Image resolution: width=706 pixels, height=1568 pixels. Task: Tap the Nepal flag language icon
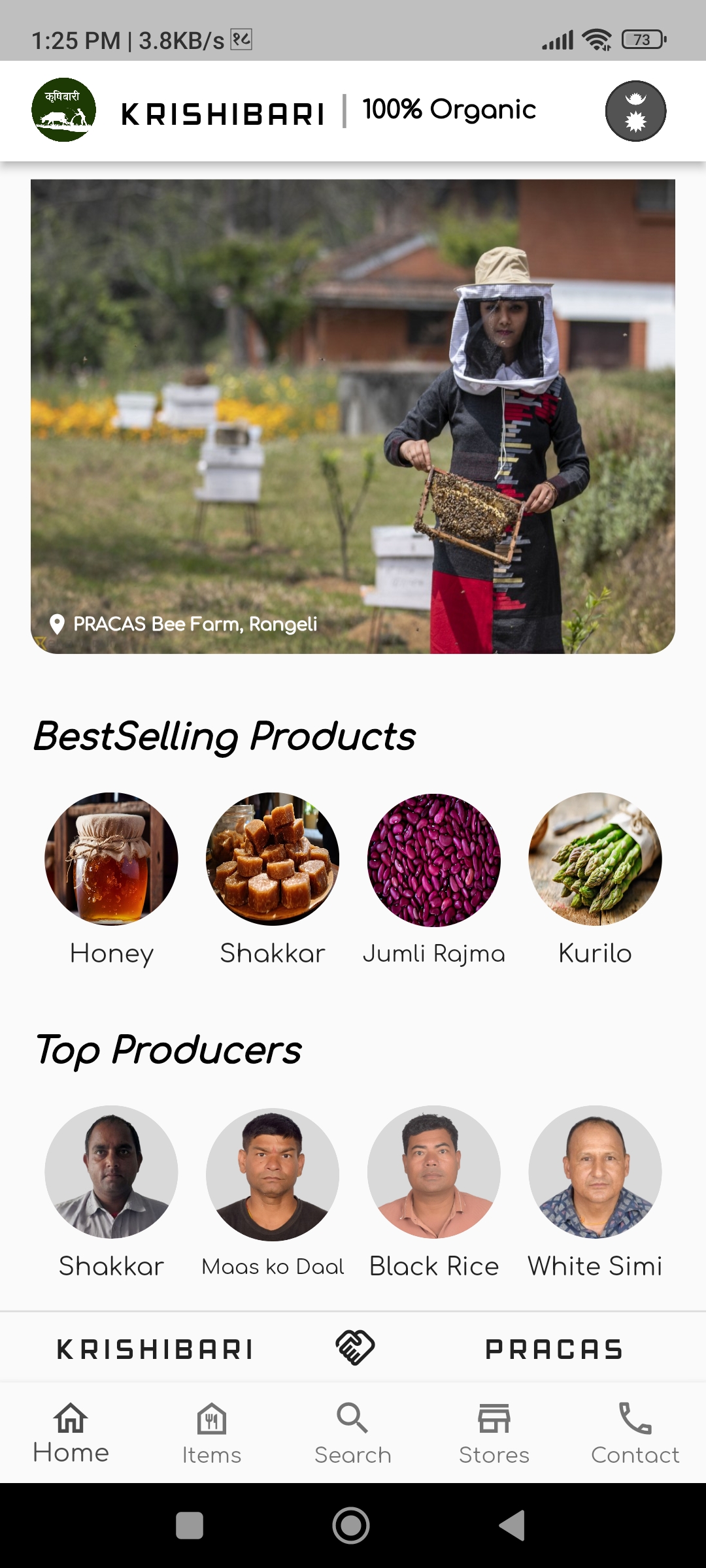point(635,111)
